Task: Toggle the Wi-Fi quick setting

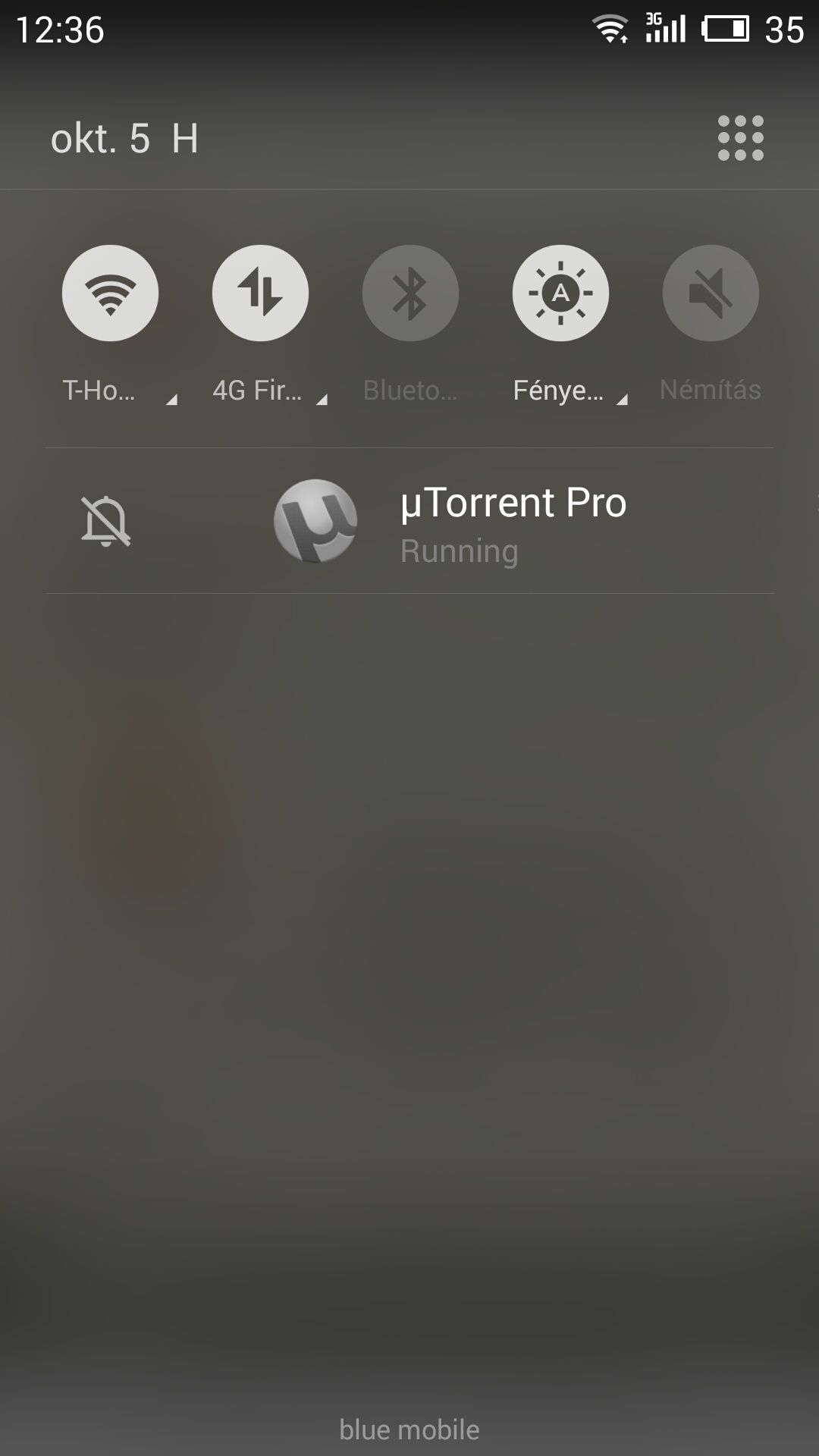Action: point(110,293)
